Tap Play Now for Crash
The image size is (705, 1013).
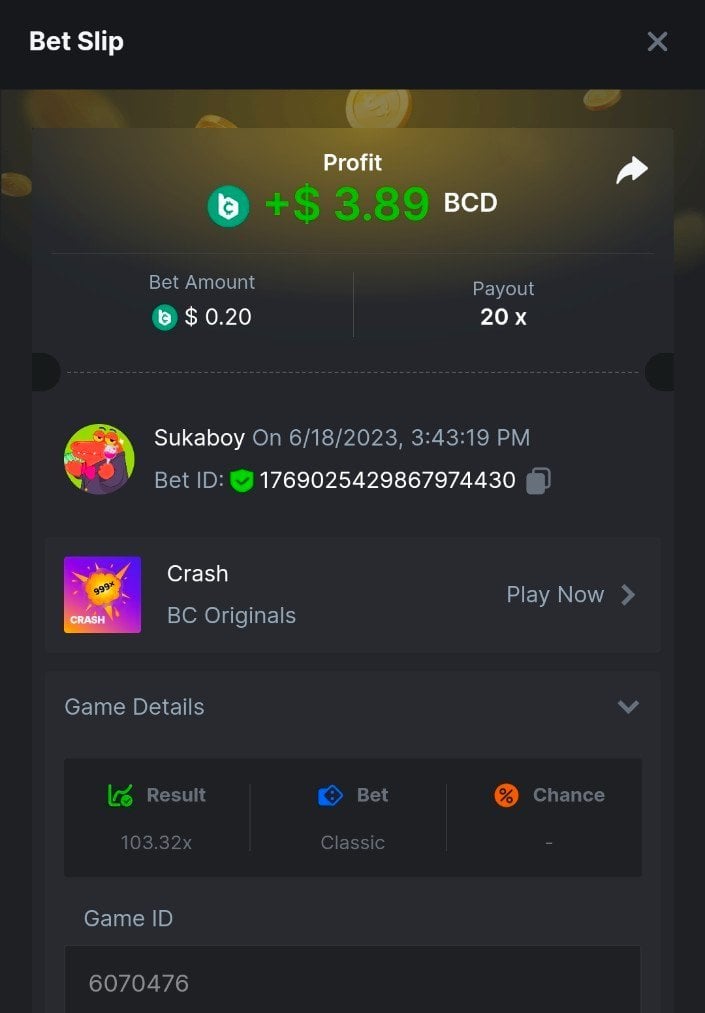[x=570, y=595]
